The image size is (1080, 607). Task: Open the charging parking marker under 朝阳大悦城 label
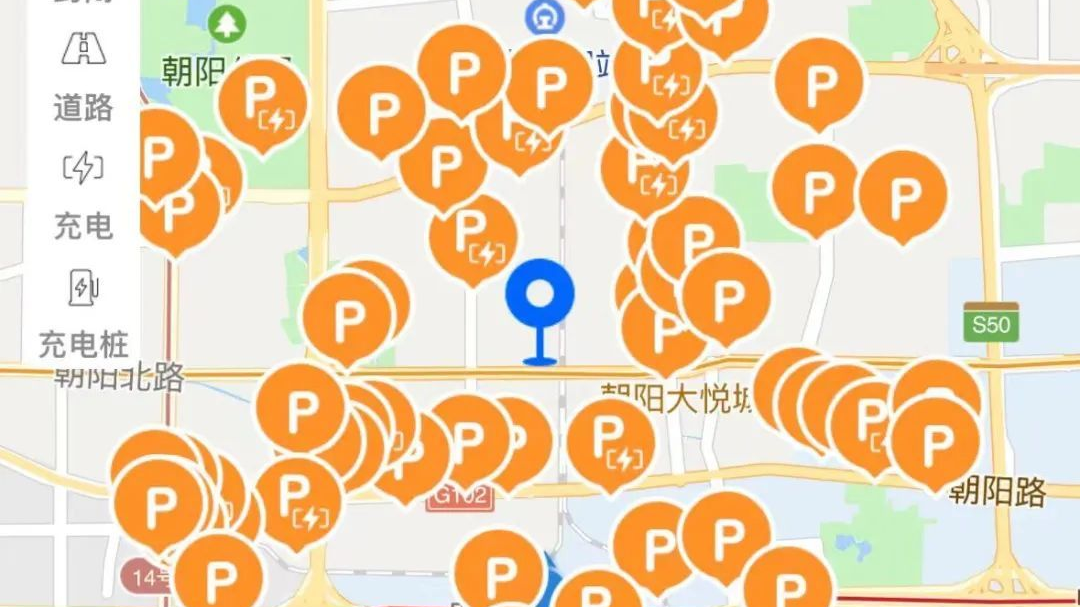(611, 441)
